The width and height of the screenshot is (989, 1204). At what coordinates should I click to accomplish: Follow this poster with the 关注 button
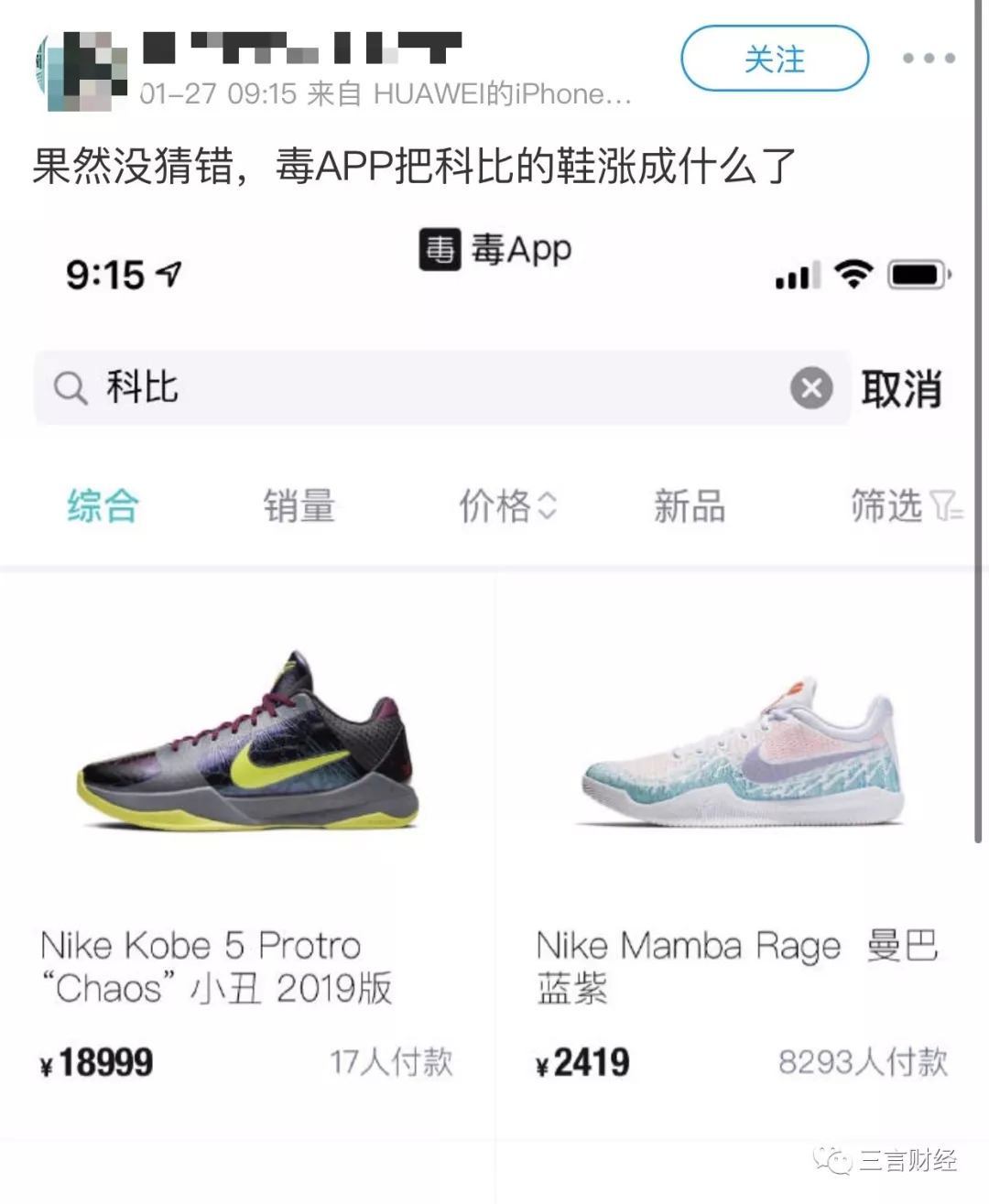774,60
